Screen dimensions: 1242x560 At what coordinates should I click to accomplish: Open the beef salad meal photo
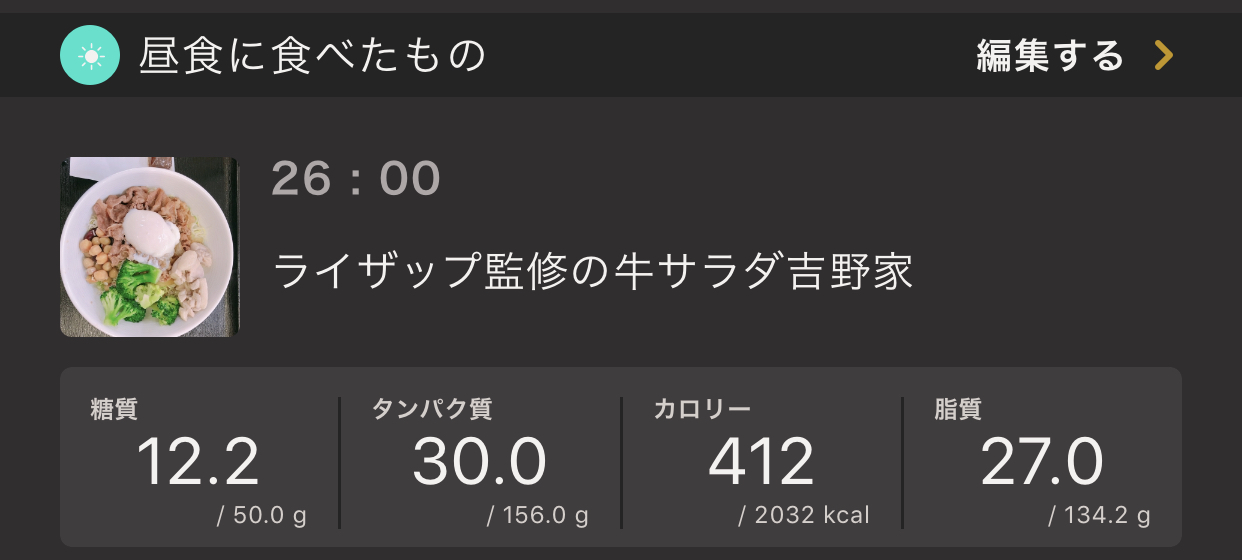(149, 247)
